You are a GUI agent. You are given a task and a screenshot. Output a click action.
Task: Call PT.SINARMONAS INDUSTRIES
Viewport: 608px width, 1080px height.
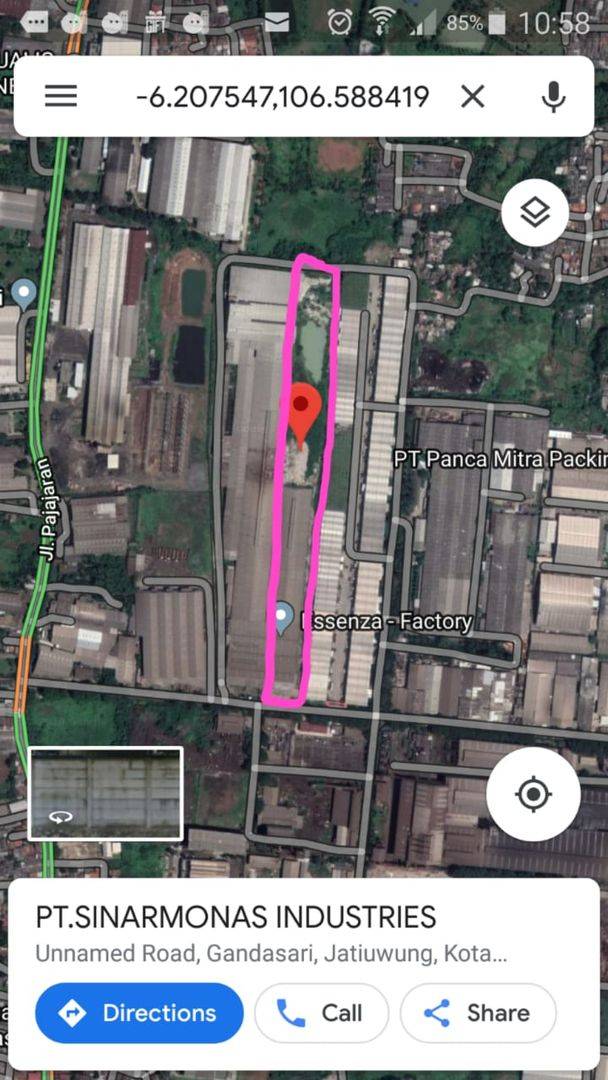coord(322,1012)
